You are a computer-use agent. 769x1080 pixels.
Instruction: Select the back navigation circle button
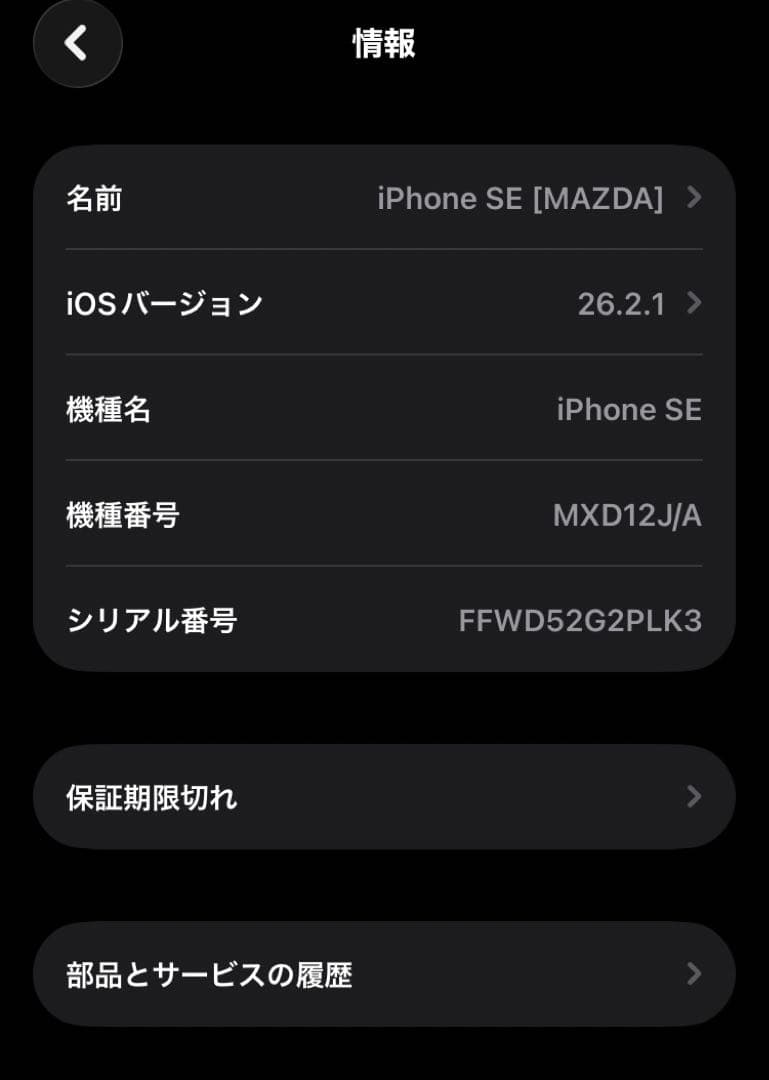click(x=77, y=44)
